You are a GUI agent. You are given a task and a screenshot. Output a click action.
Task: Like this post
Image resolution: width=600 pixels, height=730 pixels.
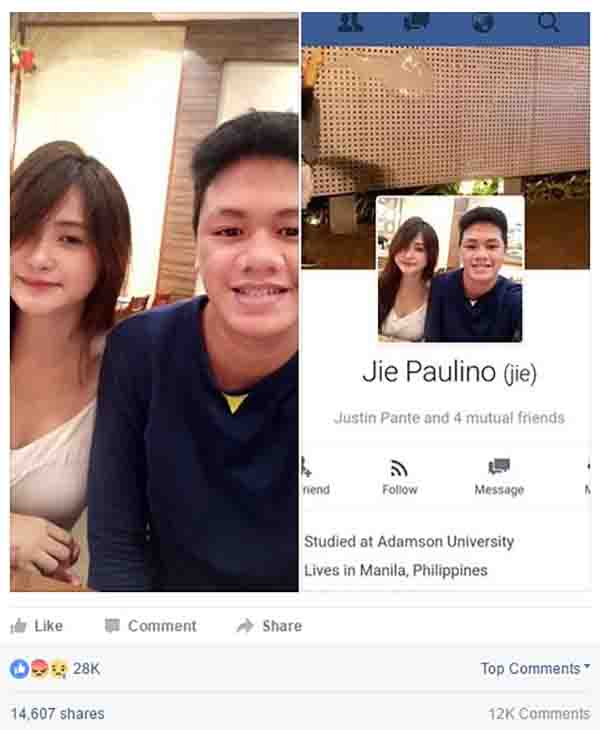coord(37,626)
